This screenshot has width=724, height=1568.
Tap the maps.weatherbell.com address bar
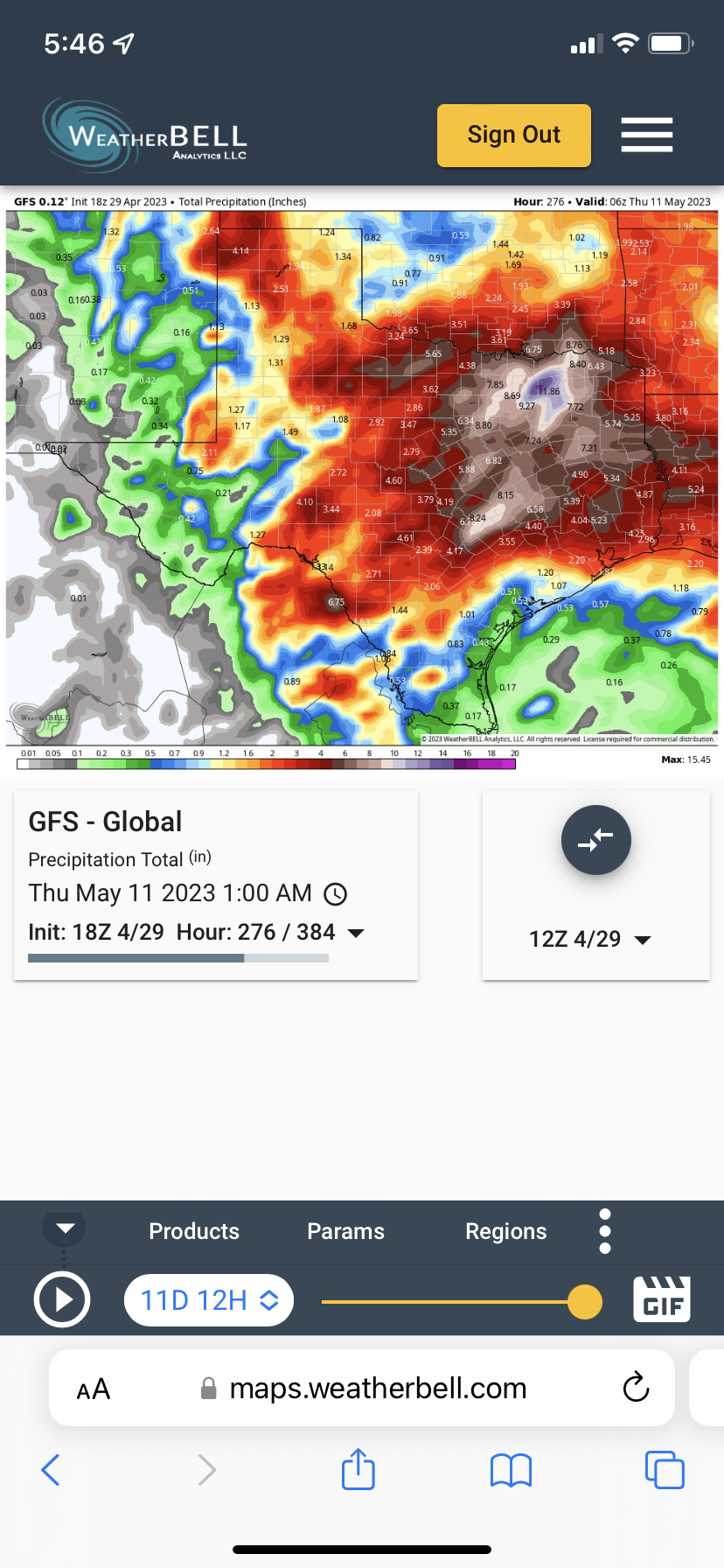(x=378, y=1389)
